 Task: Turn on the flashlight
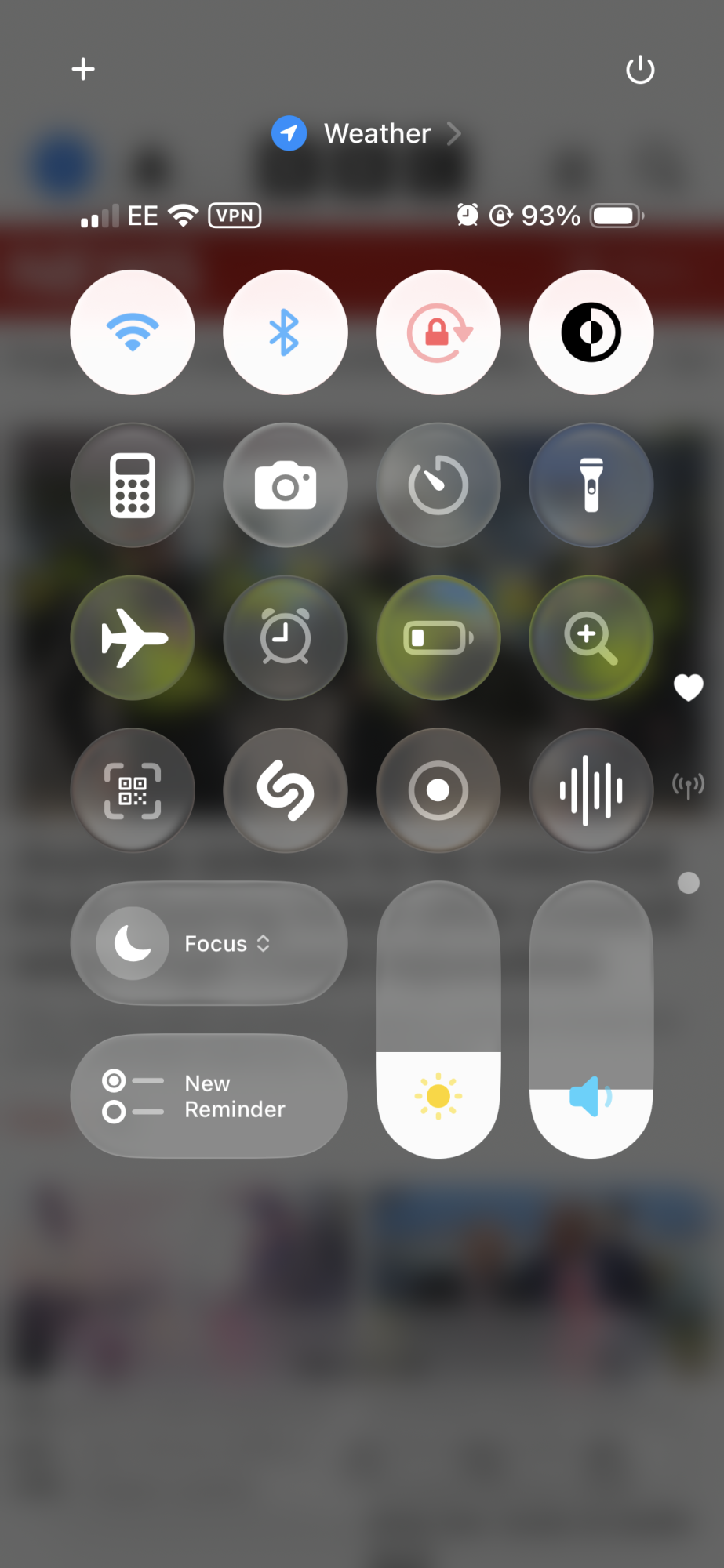[x=591, y=485]
